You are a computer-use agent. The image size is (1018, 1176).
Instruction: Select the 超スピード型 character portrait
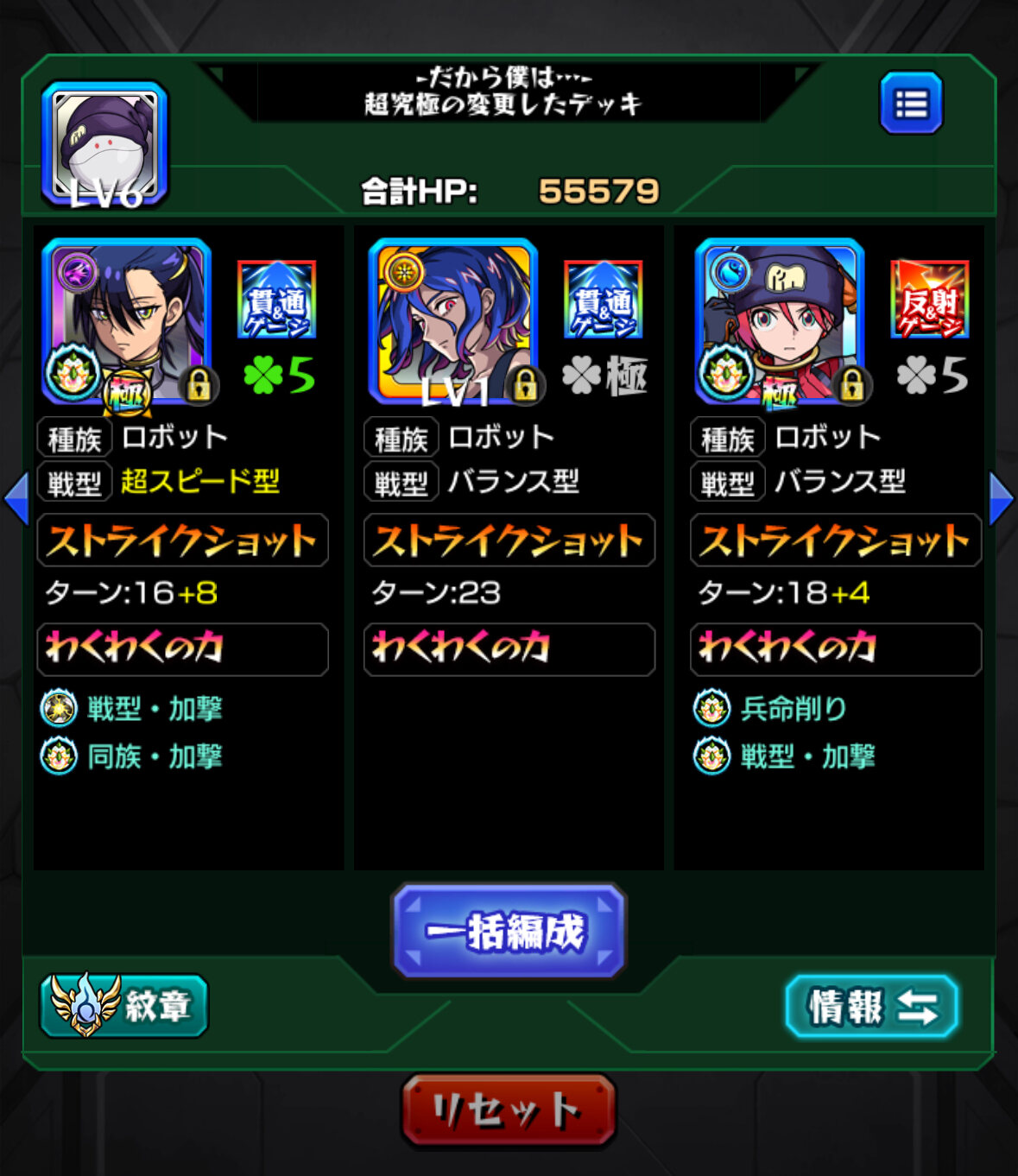point(127,322)
